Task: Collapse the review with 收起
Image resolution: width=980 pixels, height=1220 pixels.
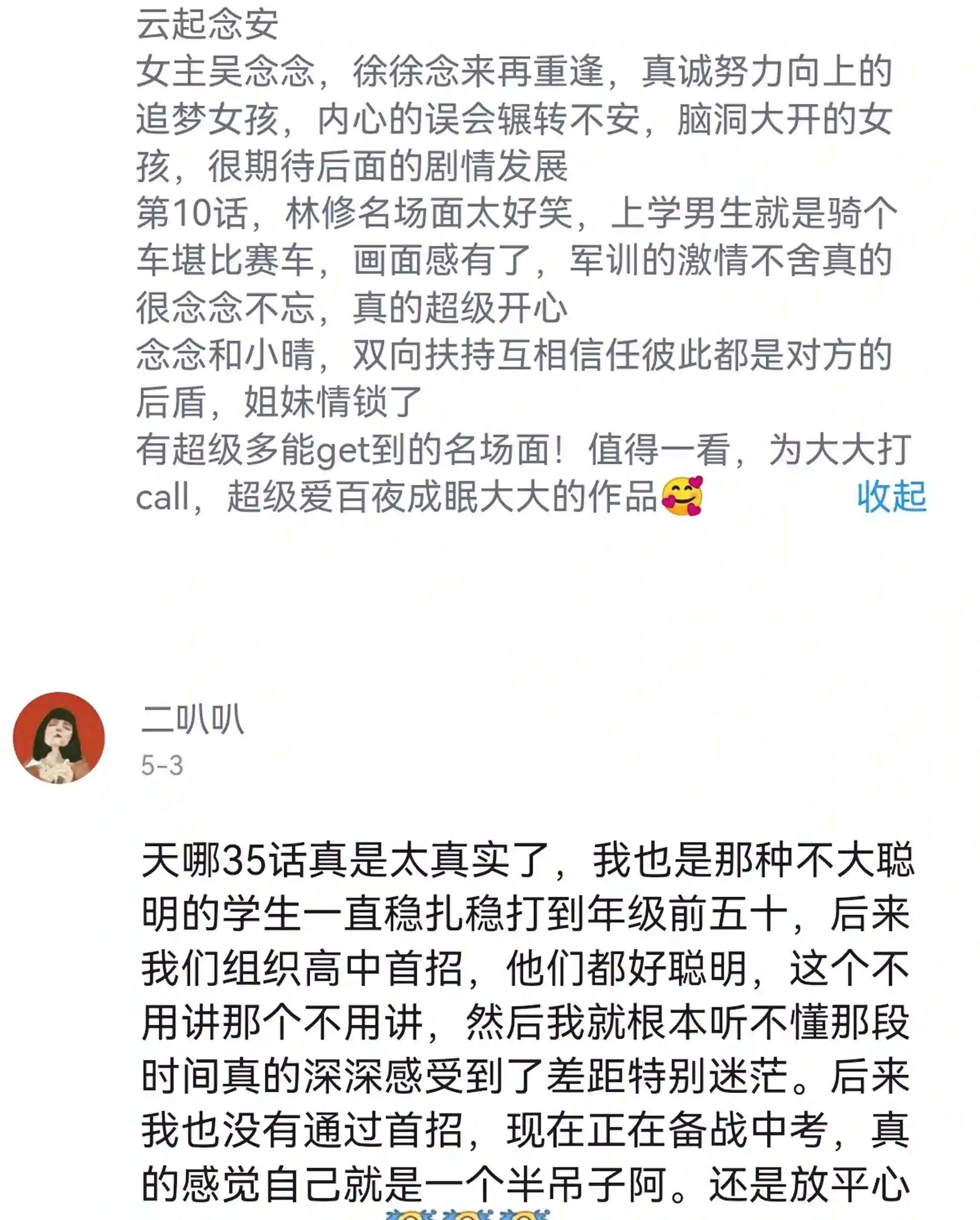Action: coord(891,498)
